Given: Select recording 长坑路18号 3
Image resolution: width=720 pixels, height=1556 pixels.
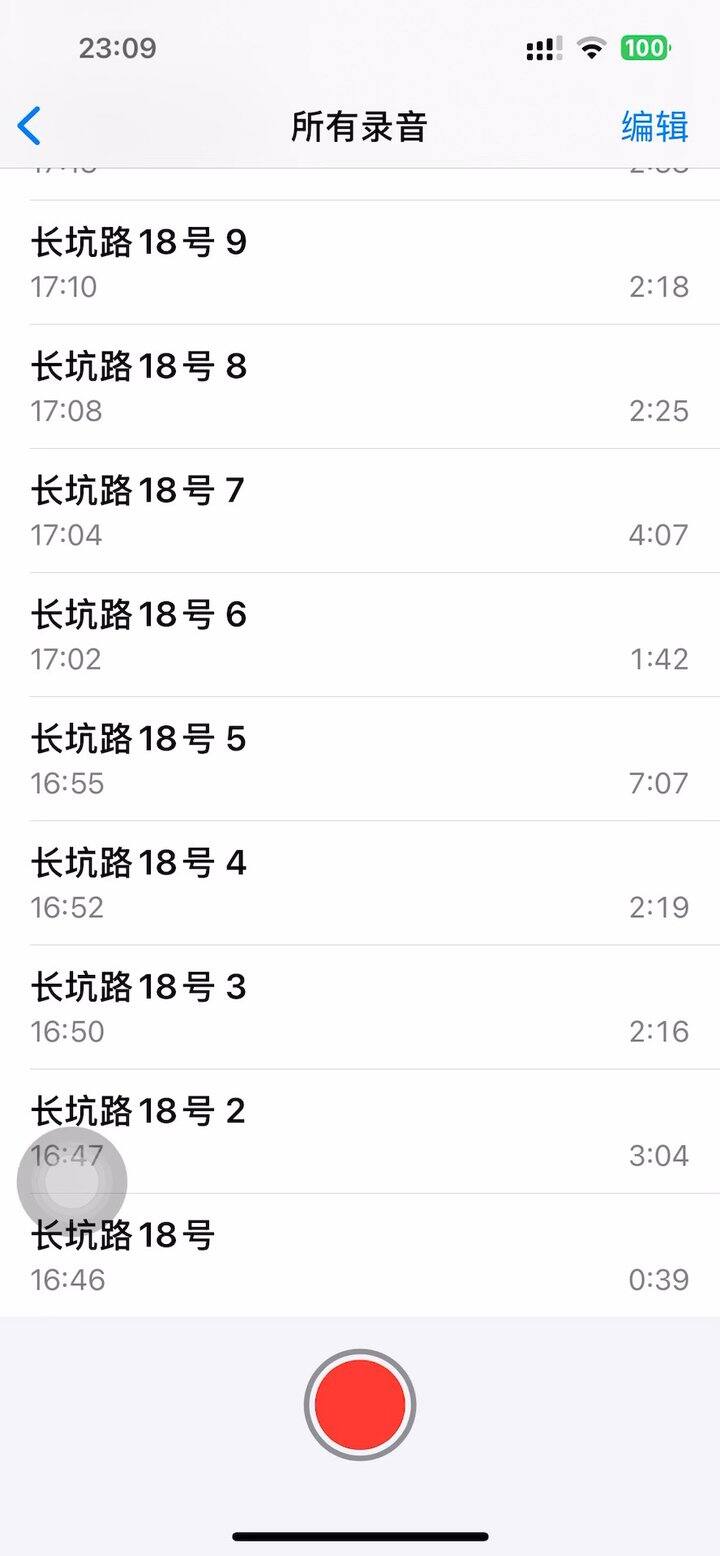Looking at the screenshot, I should pyautogui.click(x=360, y=1007).
